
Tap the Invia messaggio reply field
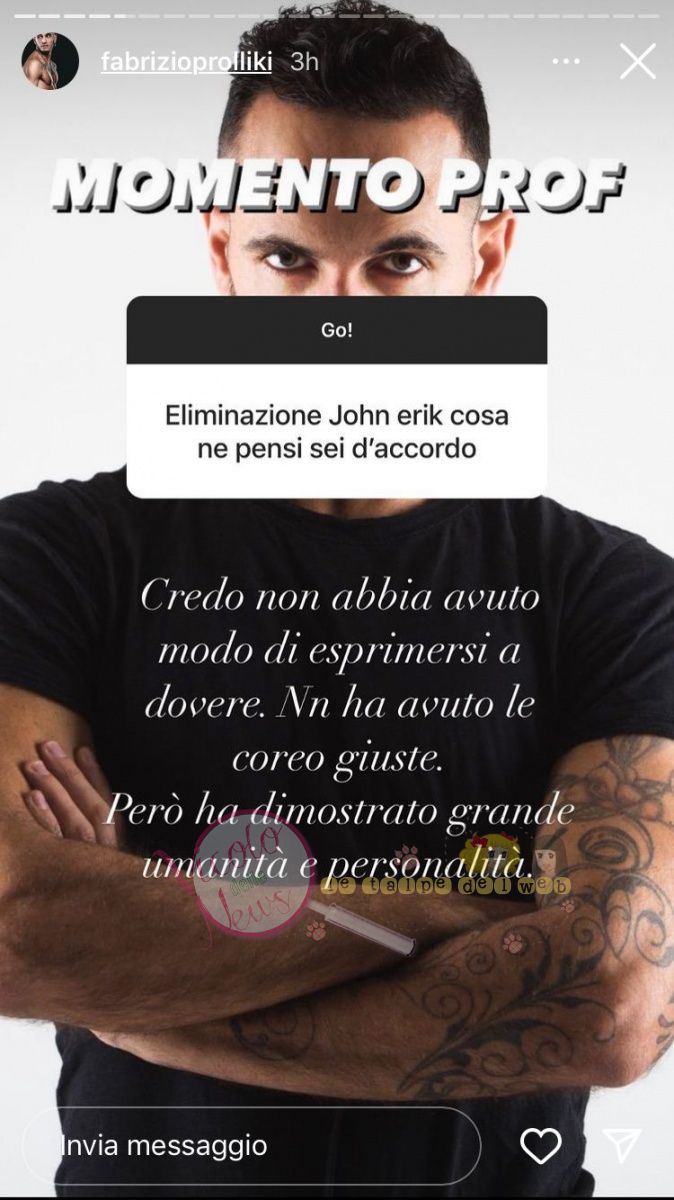point(250,1145)
